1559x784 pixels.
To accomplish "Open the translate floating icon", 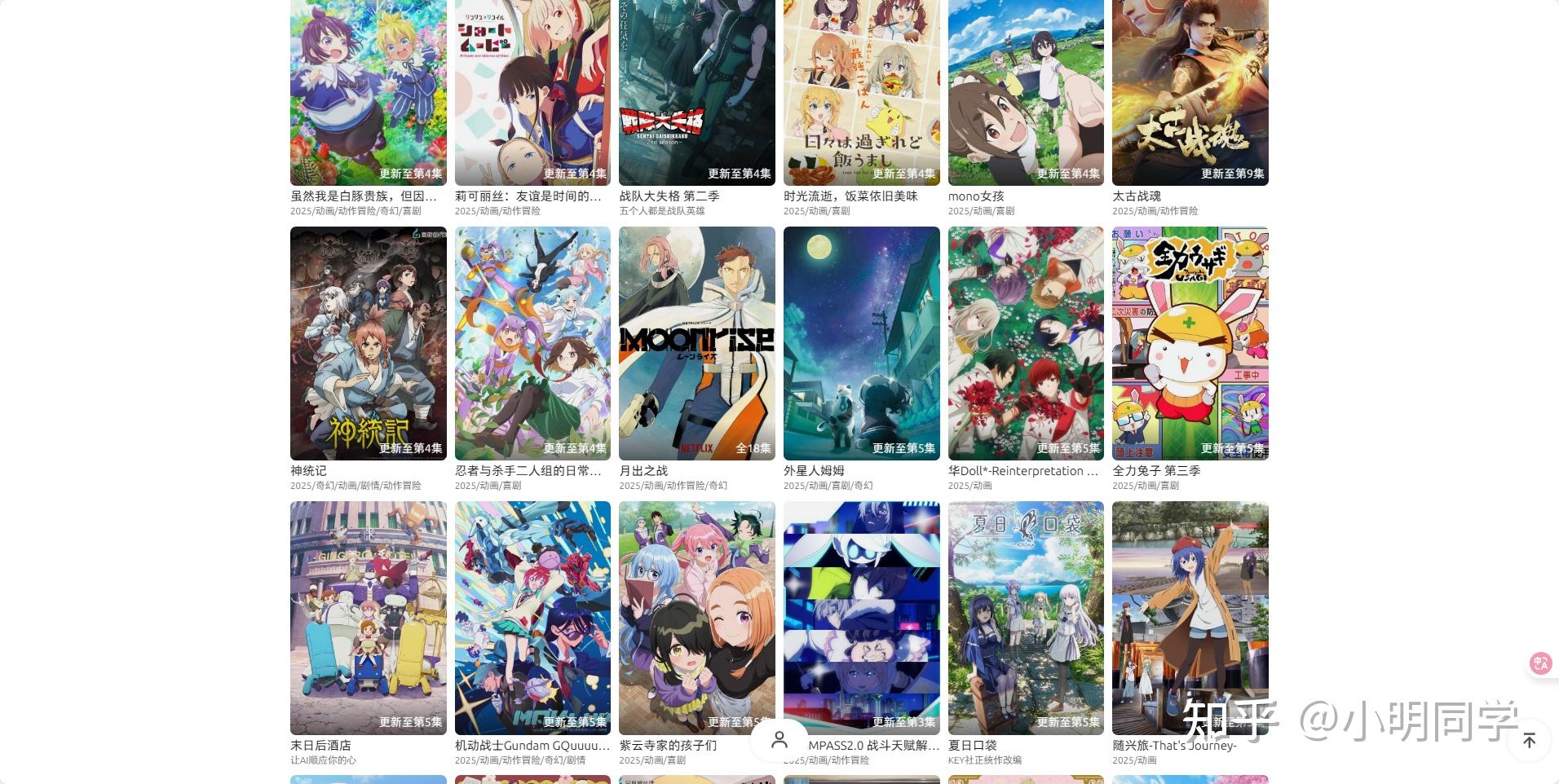I will coord(1540,663).
